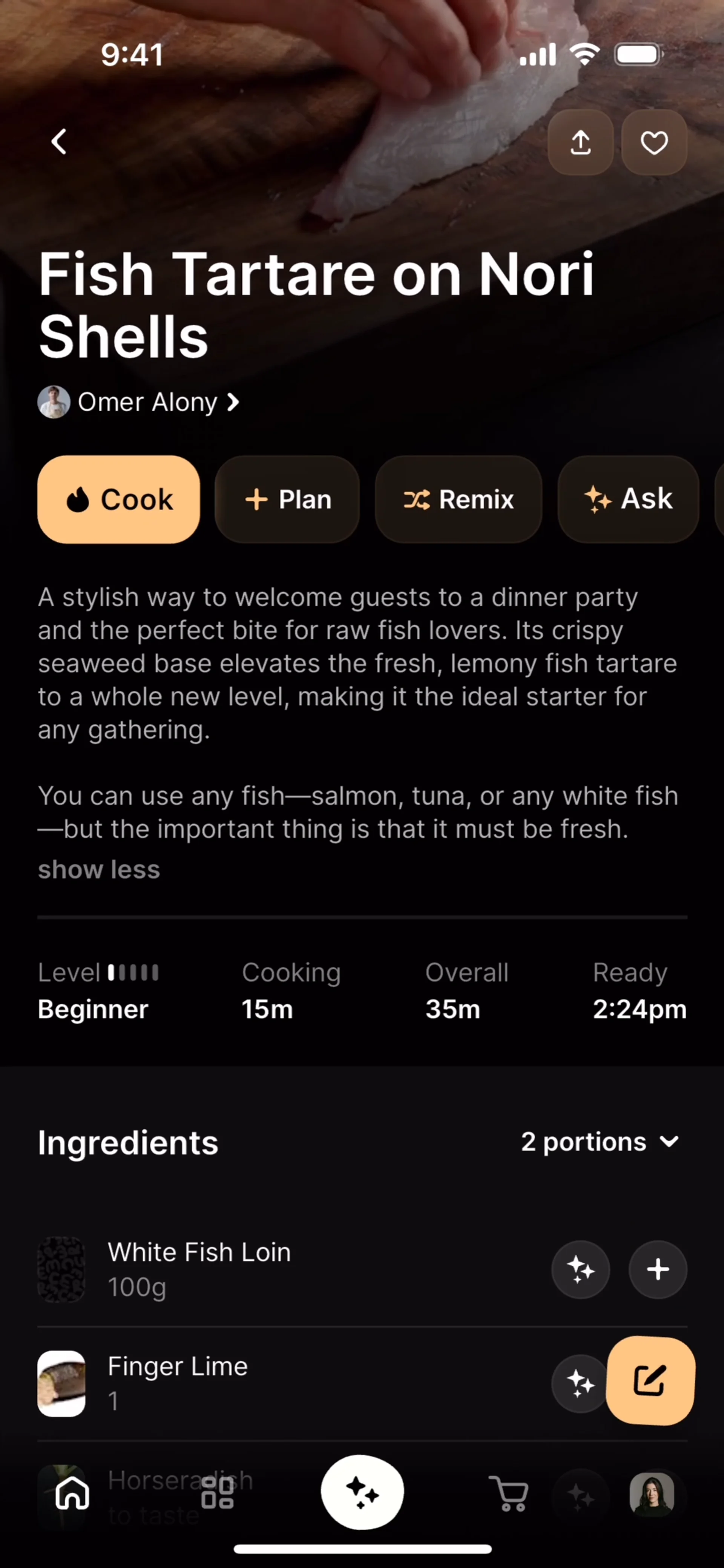This screenshot has width=724, height=1568.
Task: Tap the sparkle icon for White Fish Loin
Action: point(580,1269)
